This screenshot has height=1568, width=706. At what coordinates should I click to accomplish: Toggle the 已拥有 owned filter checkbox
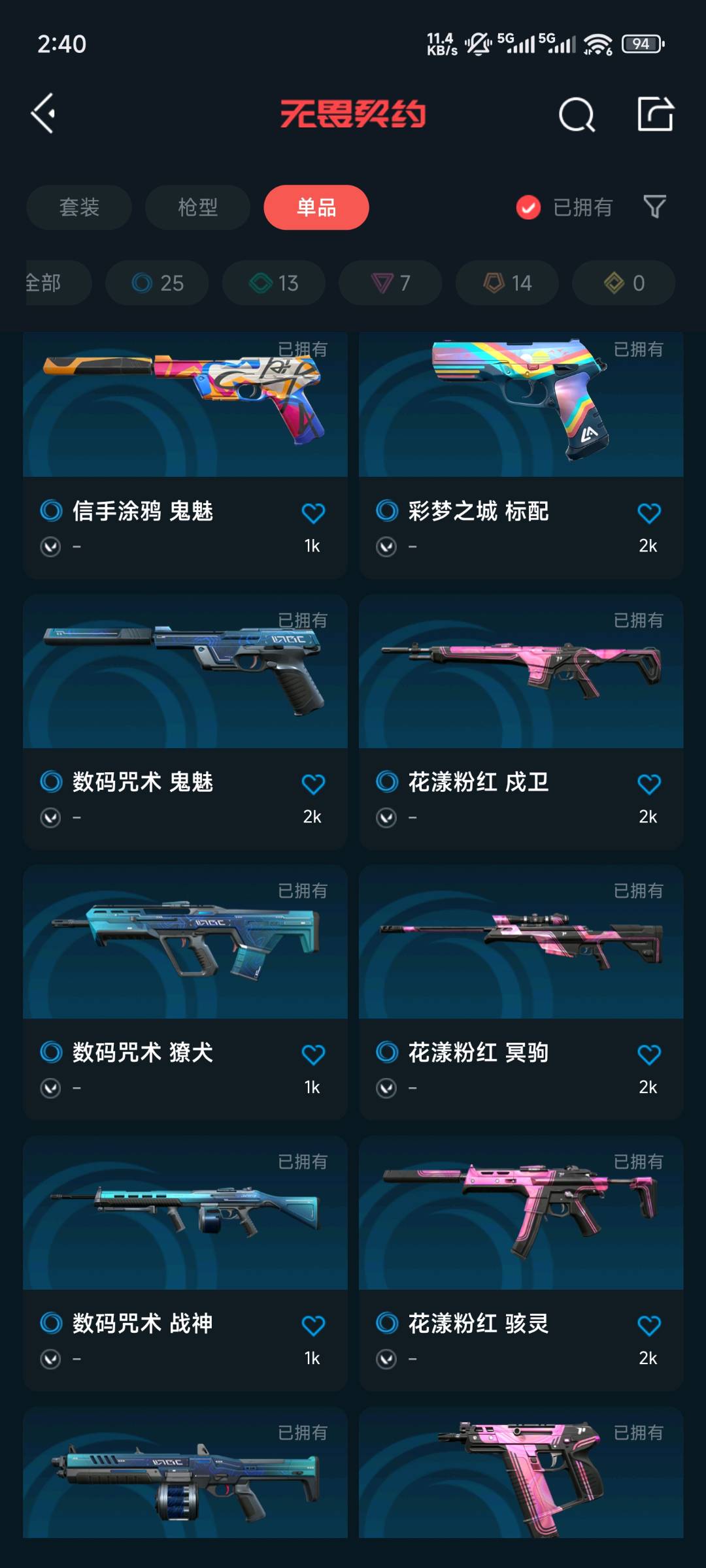click(528, 208)
